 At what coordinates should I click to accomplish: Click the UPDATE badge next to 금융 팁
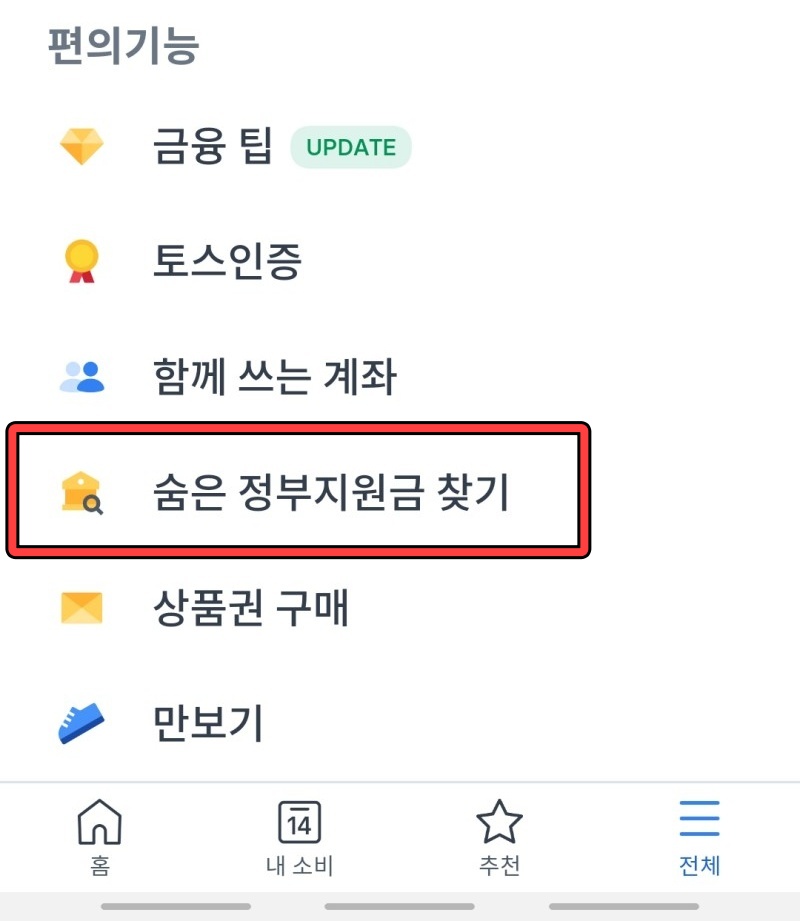coord(351,146)
